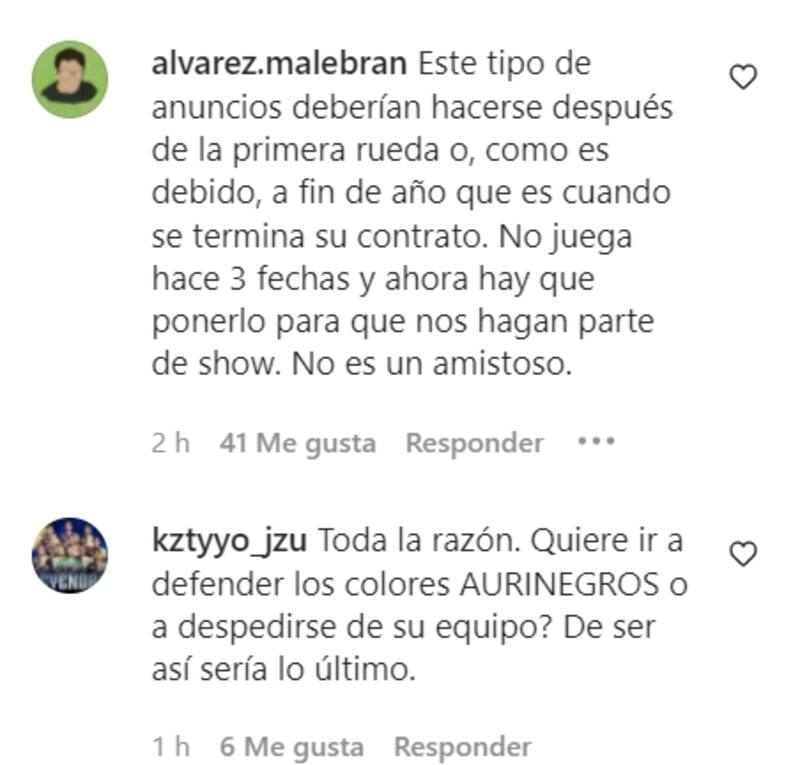This screenshot has width=800, height=765.
Task: Like kztyyo_jzu's comment
Action: click(743, 554)
